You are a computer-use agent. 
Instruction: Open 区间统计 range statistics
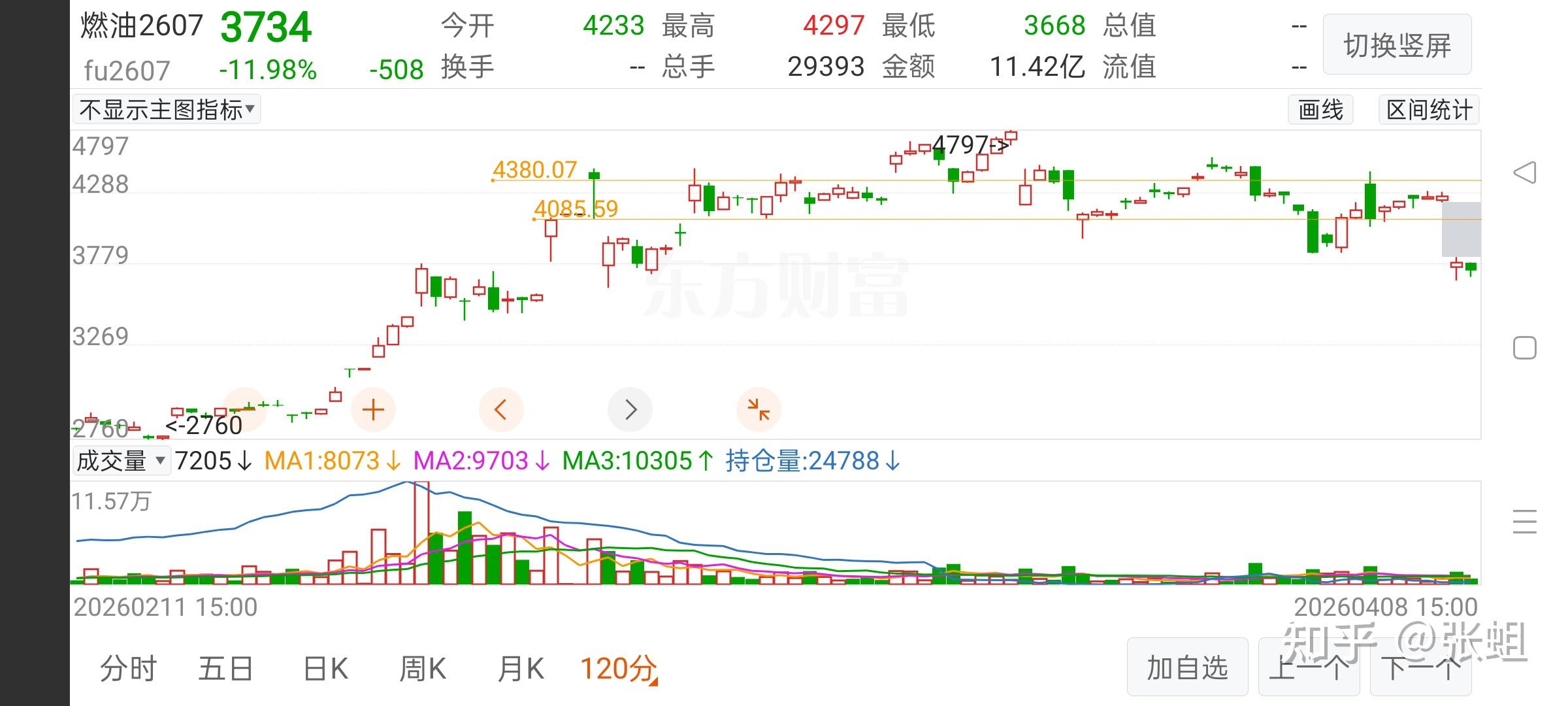pyautogui.click(x=1429, y=109)
